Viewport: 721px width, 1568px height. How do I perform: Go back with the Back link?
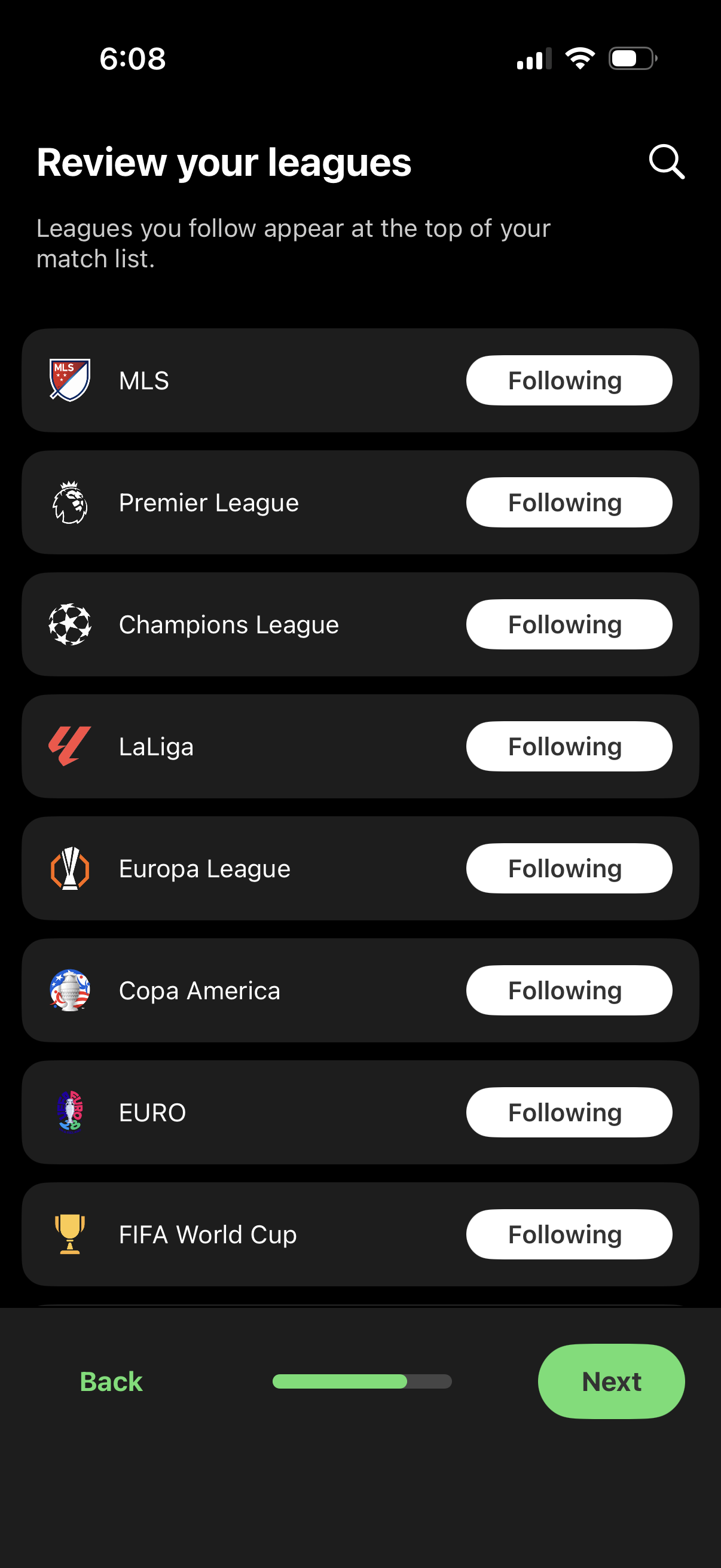coord(110,1382)
